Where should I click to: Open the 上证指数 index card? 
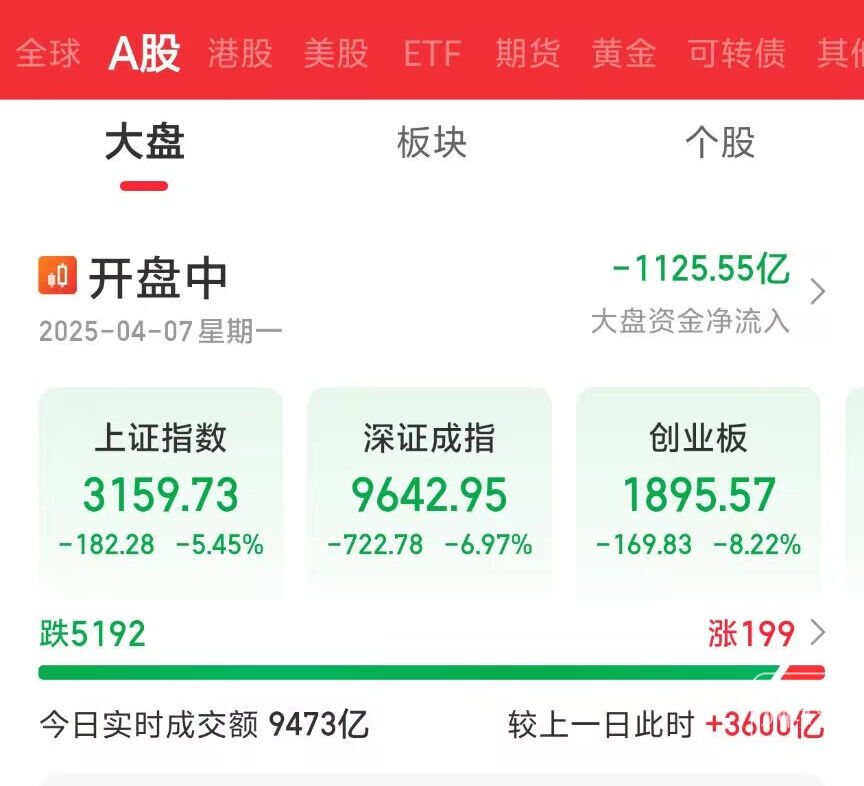[161, 490]
